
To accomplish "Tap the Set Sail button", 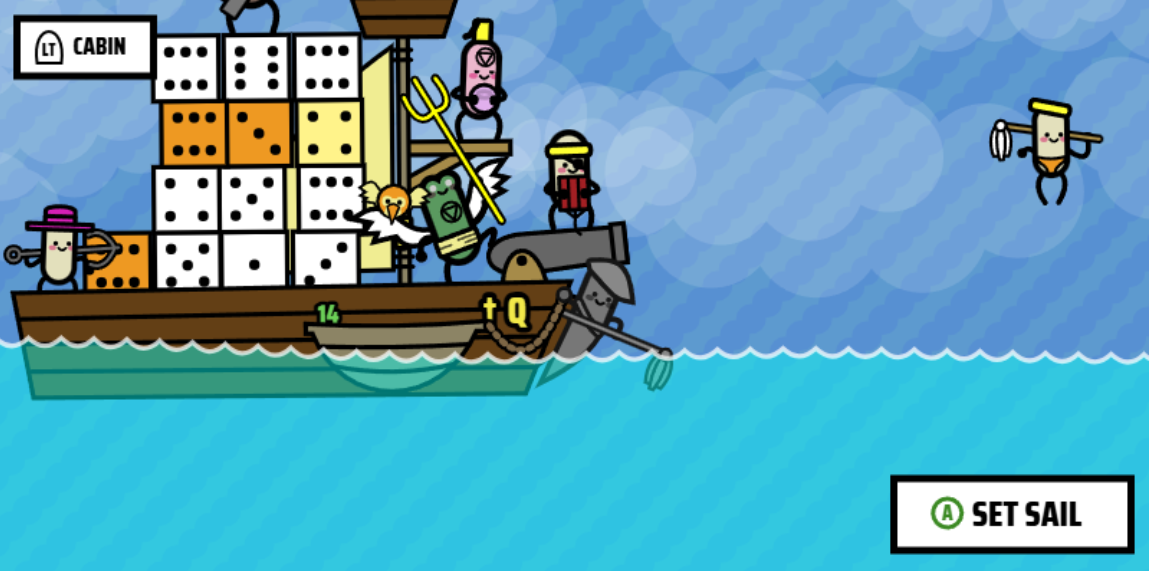I will (1011, 514).
